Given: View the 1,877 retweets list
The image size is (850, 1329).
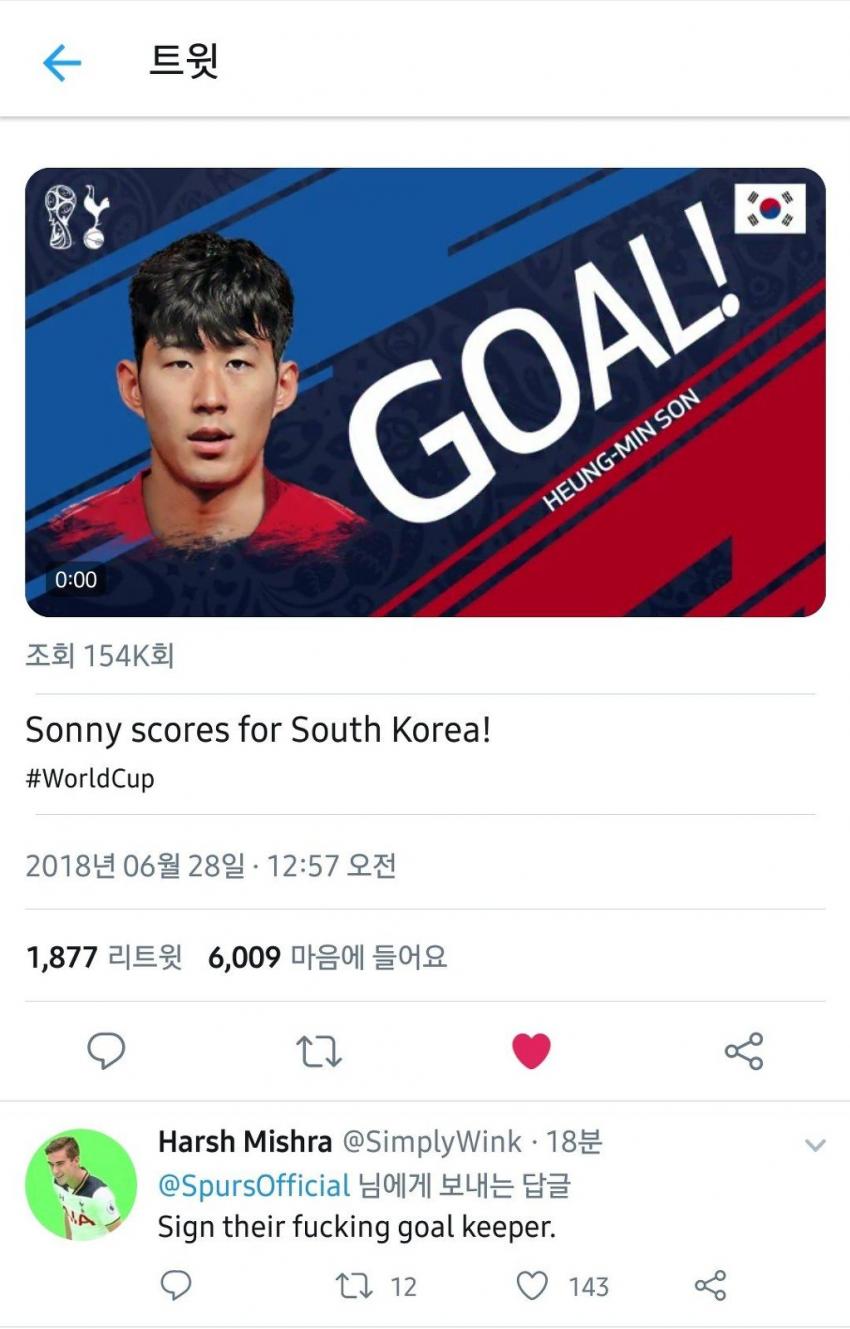Looking at the screenshot, I should [x=104, y=957].
